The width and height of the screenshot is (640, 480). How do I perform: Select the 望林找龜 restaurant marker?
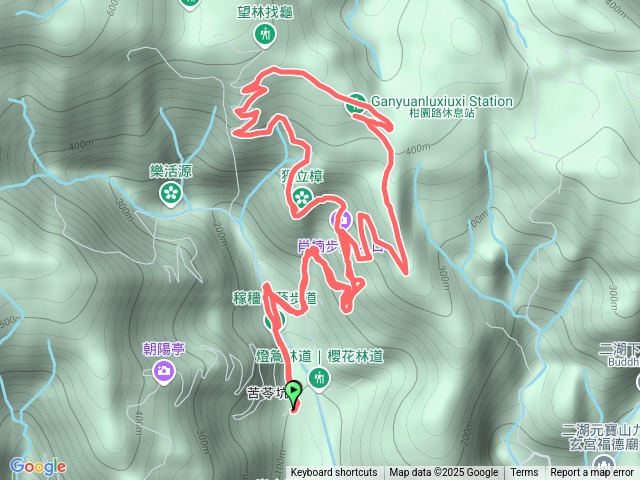click(264, 35)
